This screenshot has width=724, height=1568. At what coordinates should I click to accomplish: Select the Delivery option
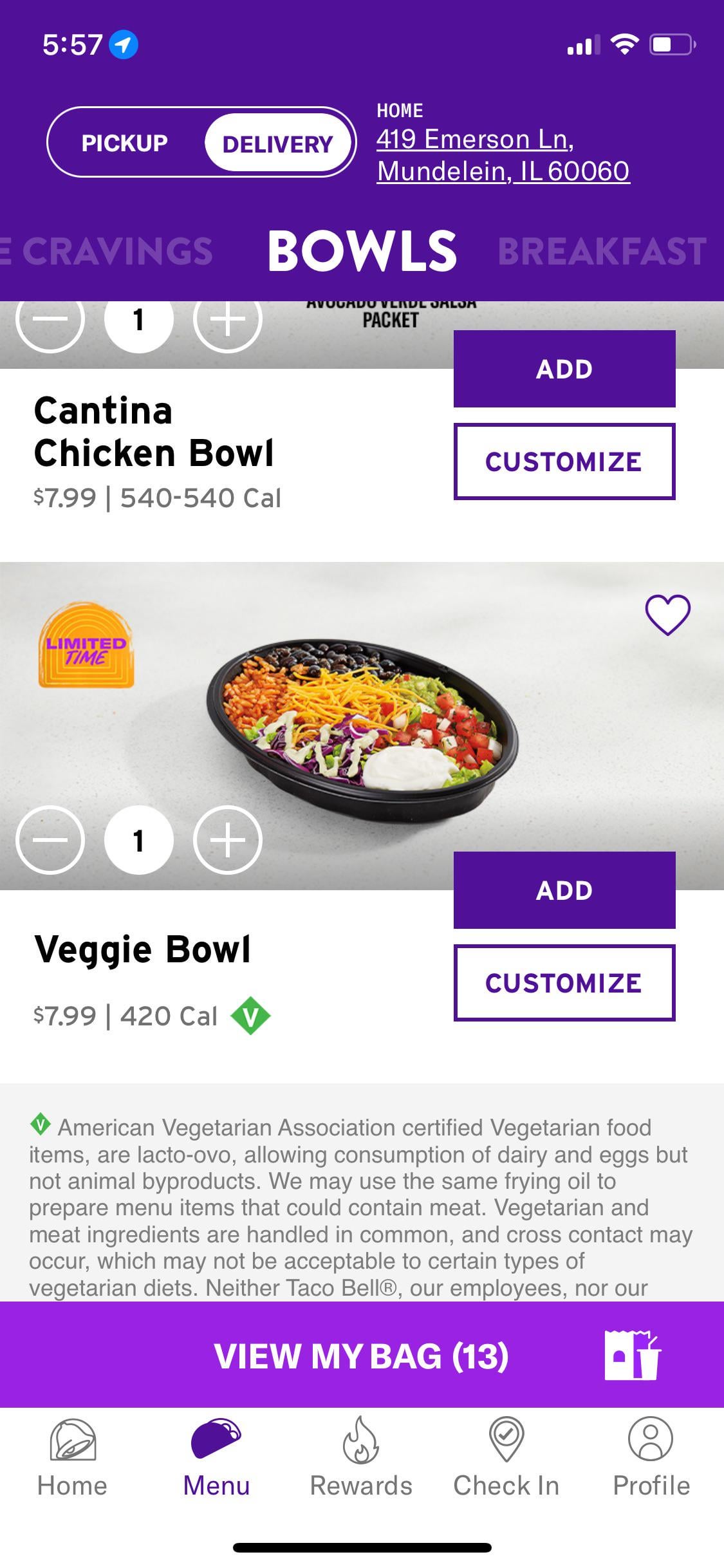coord(277,143)
